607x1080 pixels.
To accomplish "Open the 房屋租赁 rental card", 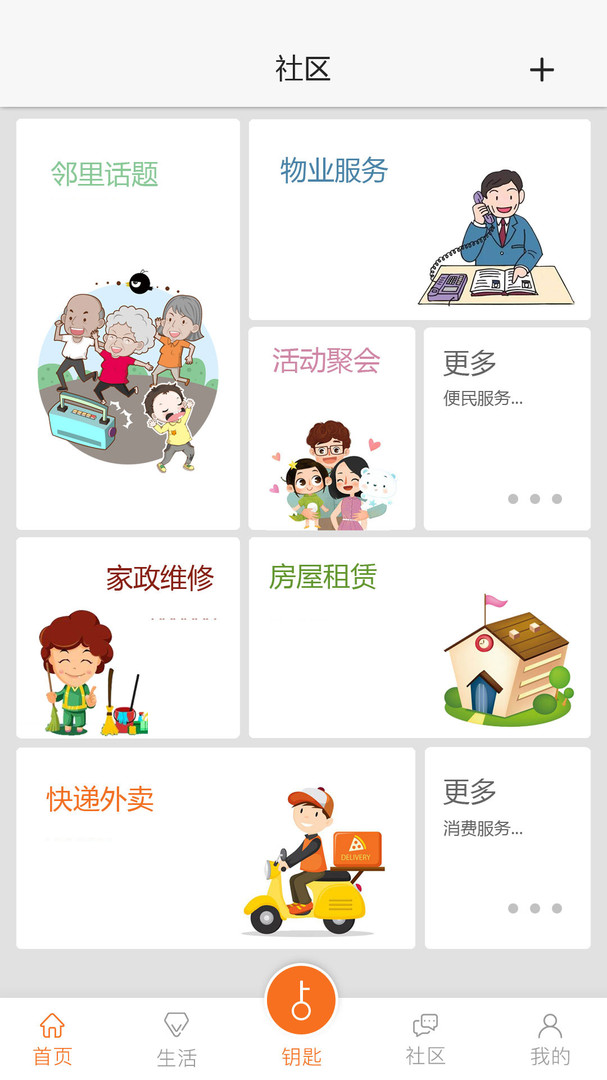I will 419,637.
